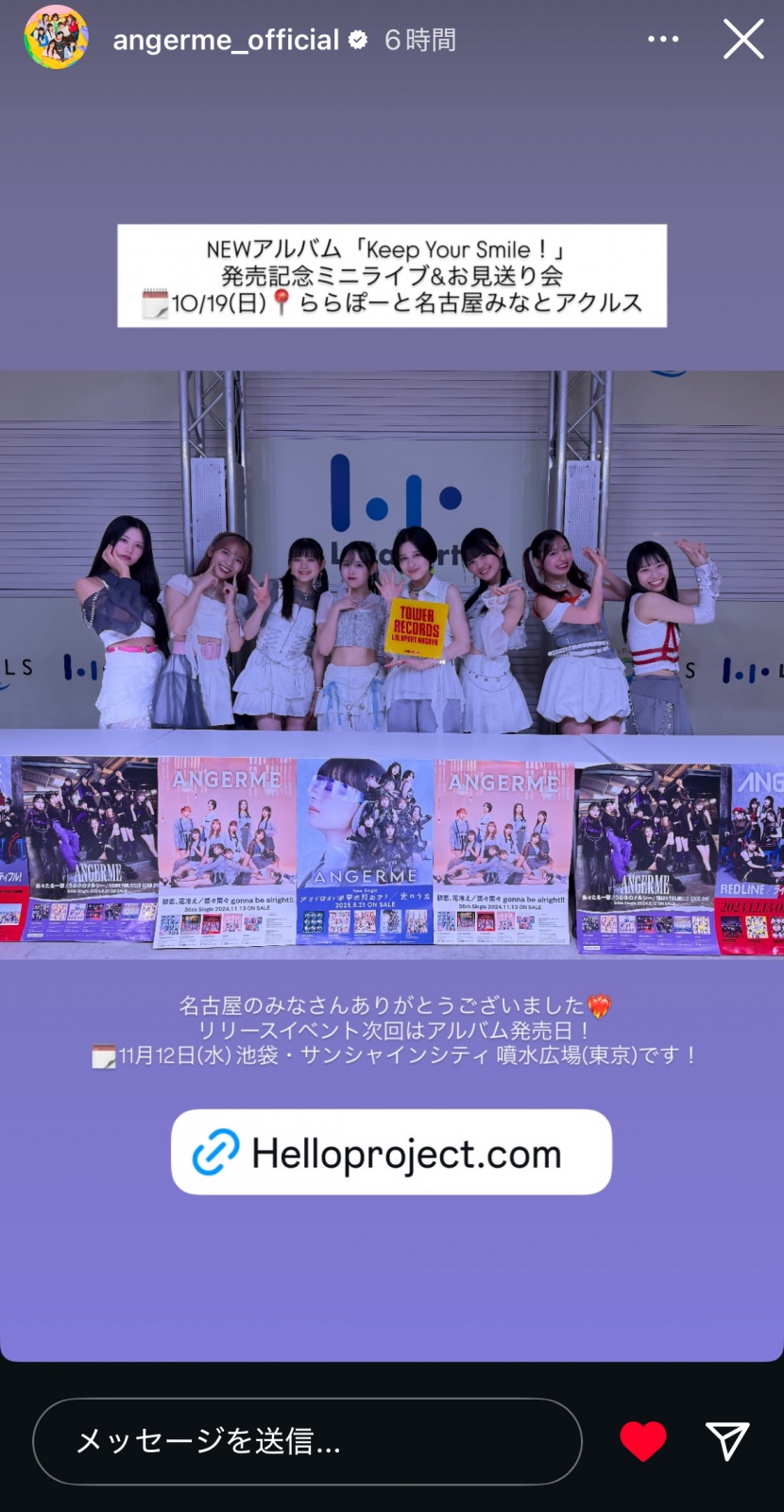Tap the red heart like icon
The width and height of the screenshot is (784, 1512).
pos(643,1441)
